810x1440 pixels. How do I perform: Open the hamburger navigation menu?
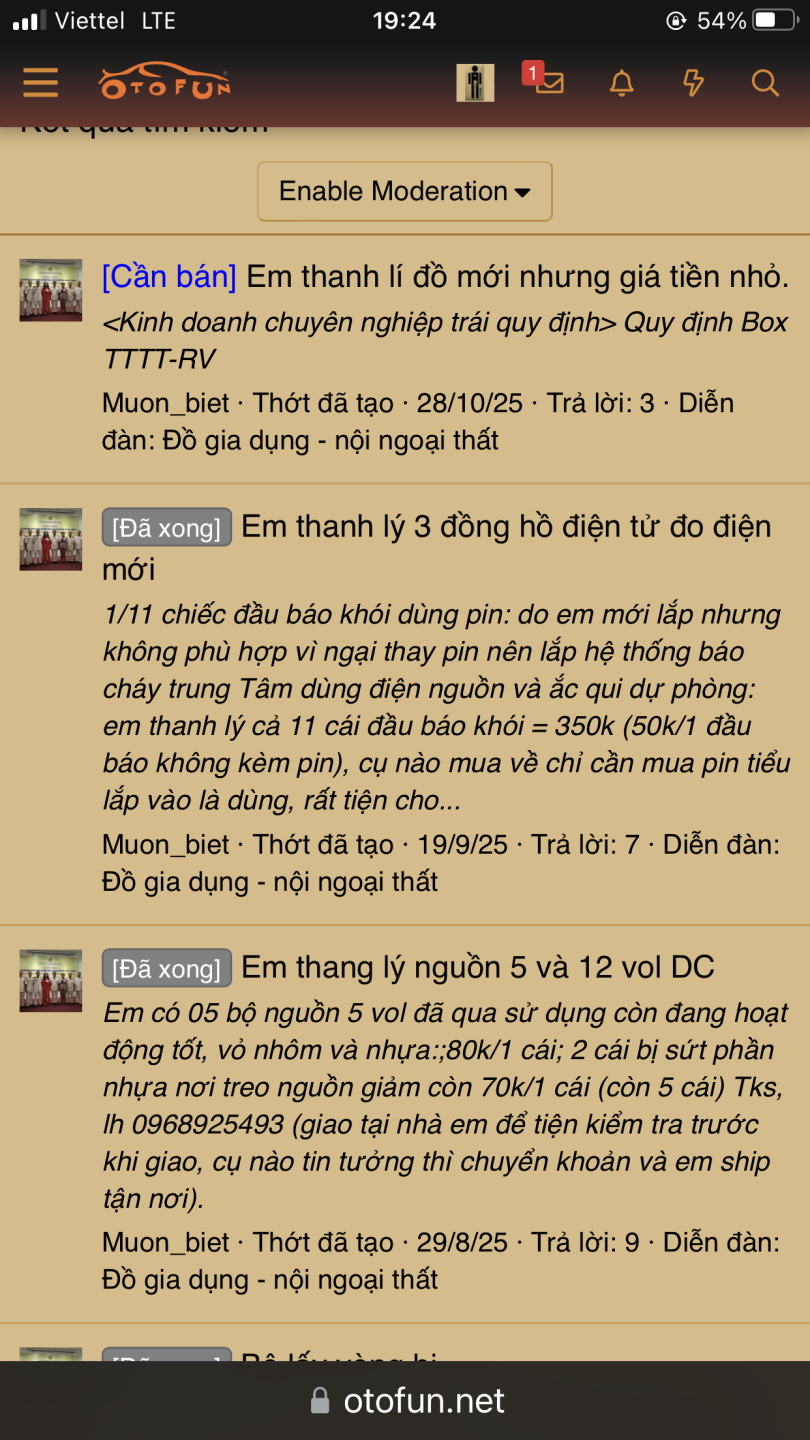coord(40,82)
